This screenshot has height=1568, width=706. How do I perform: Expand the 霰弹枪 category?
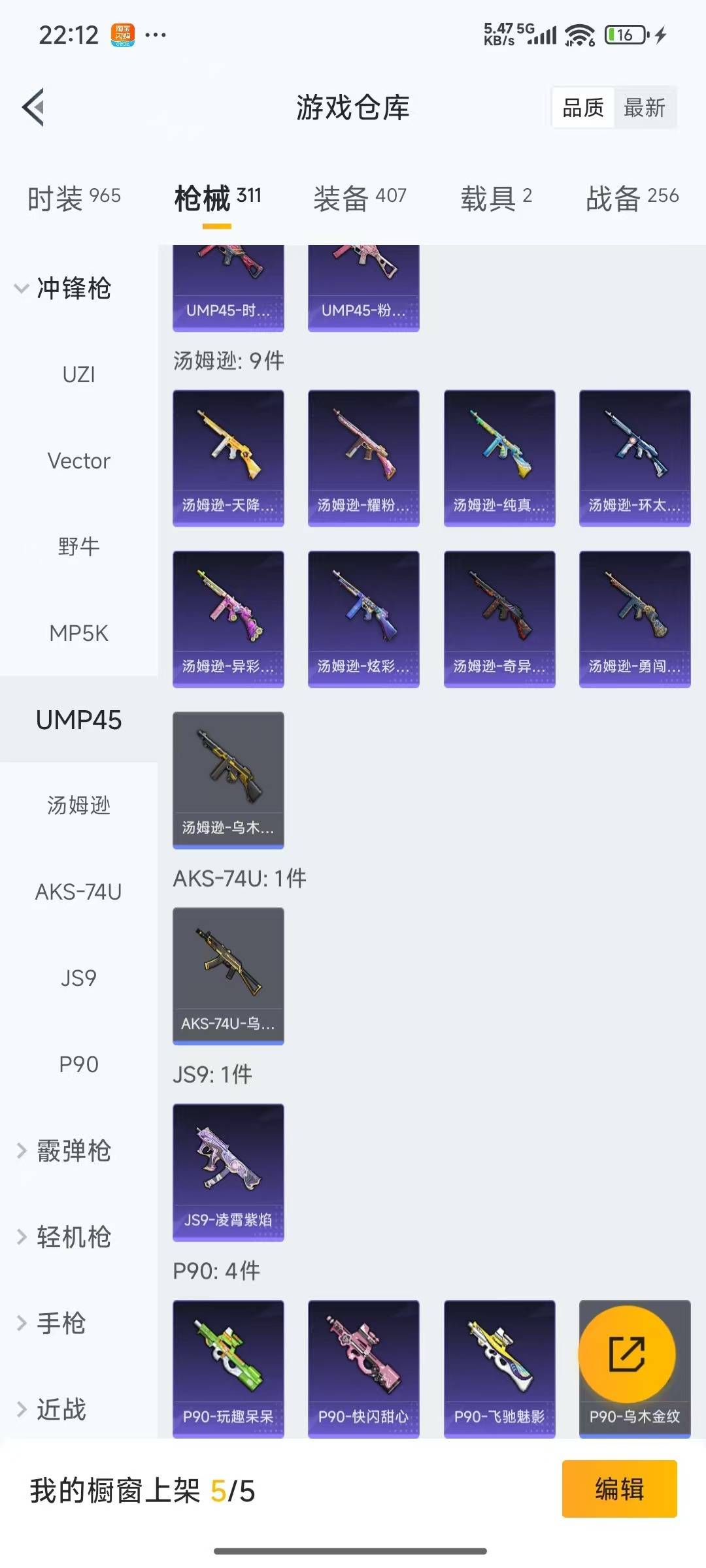[64, 1151]
